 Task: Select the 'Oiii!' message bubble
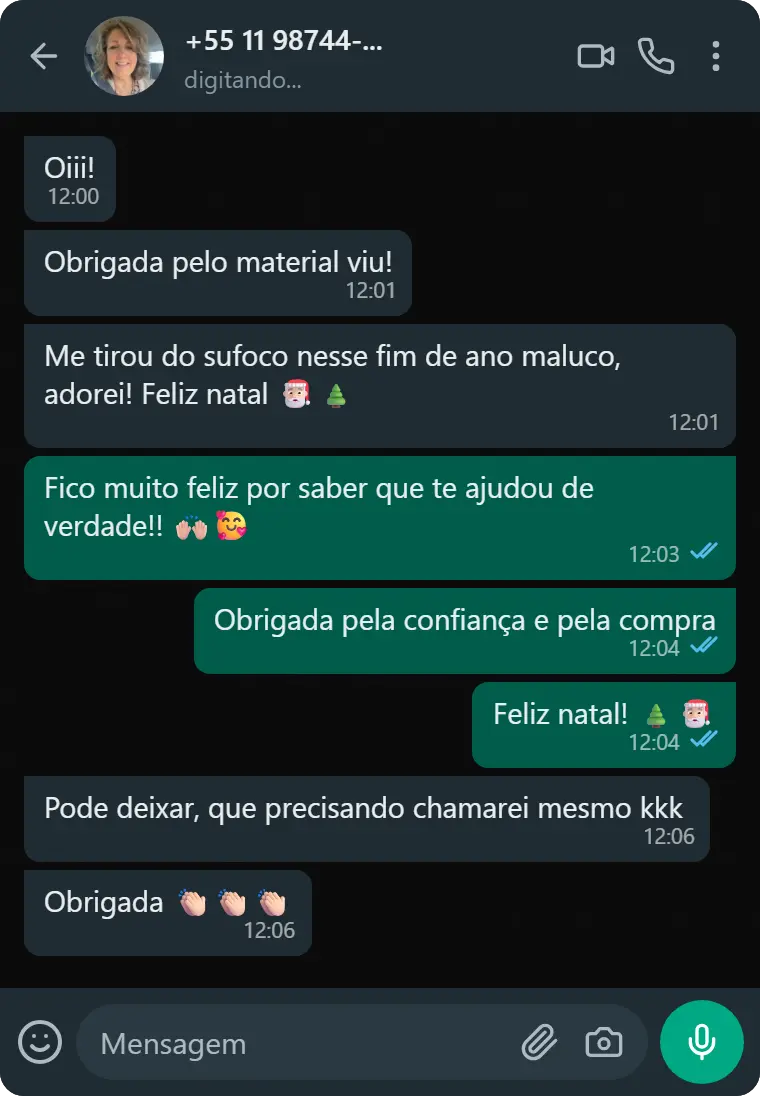tap(69, 178)
